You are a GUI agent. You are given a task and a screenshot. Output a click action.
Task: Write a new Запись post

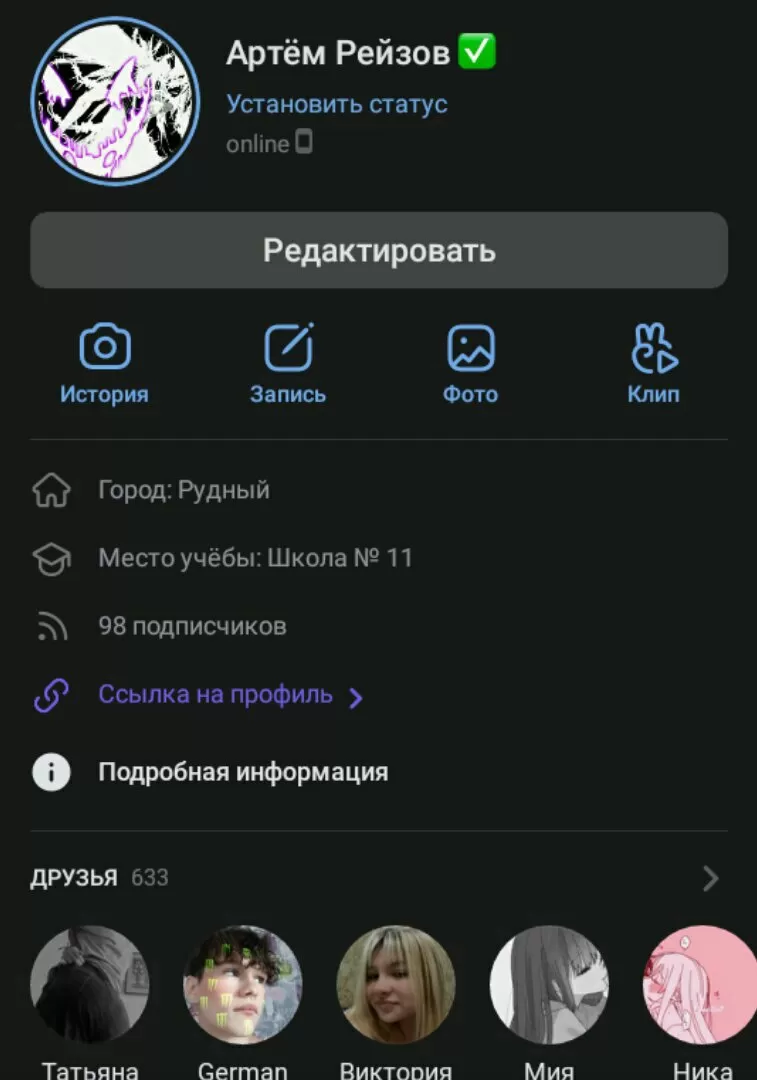pos(288,363)
